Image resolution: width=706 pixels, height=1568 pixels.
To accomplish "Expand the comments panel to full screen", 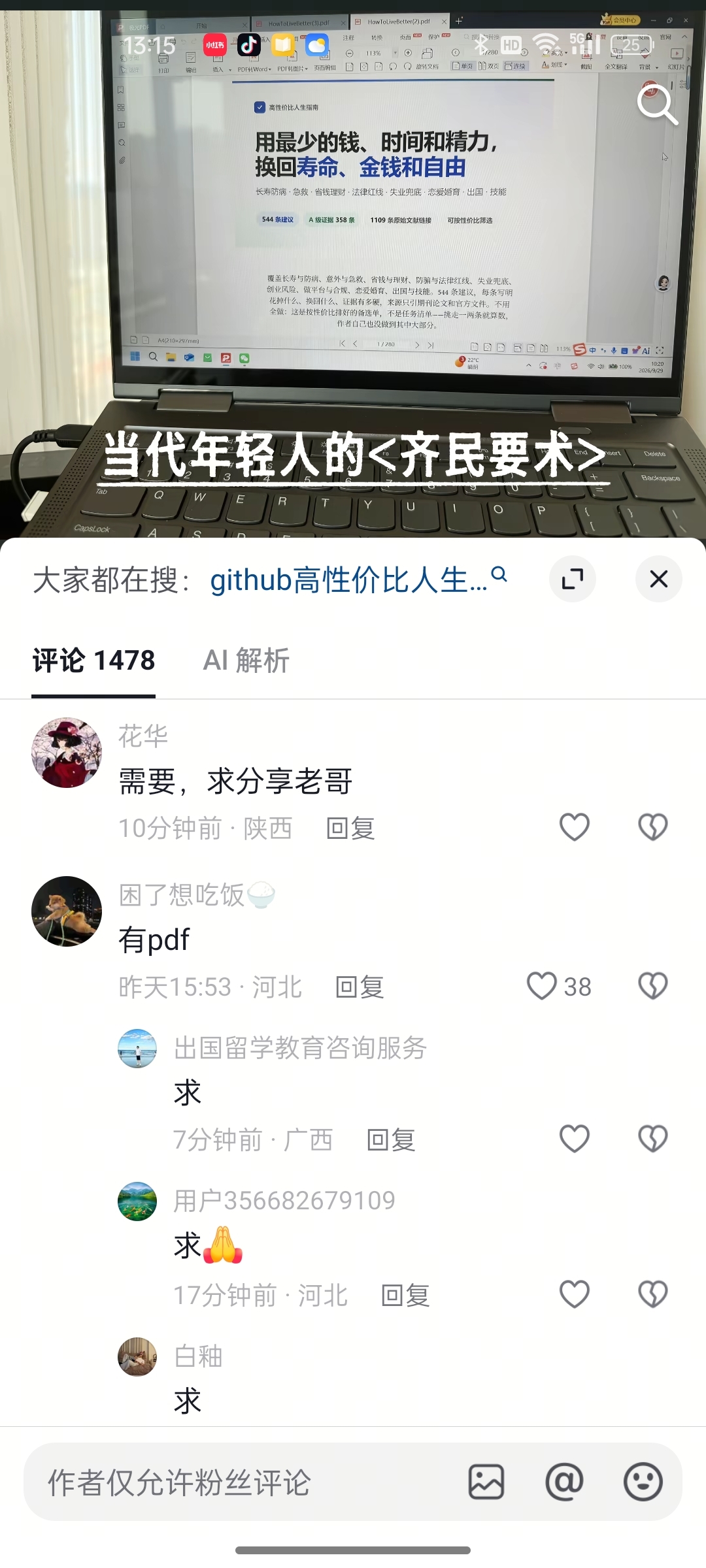I will (573, 579).
